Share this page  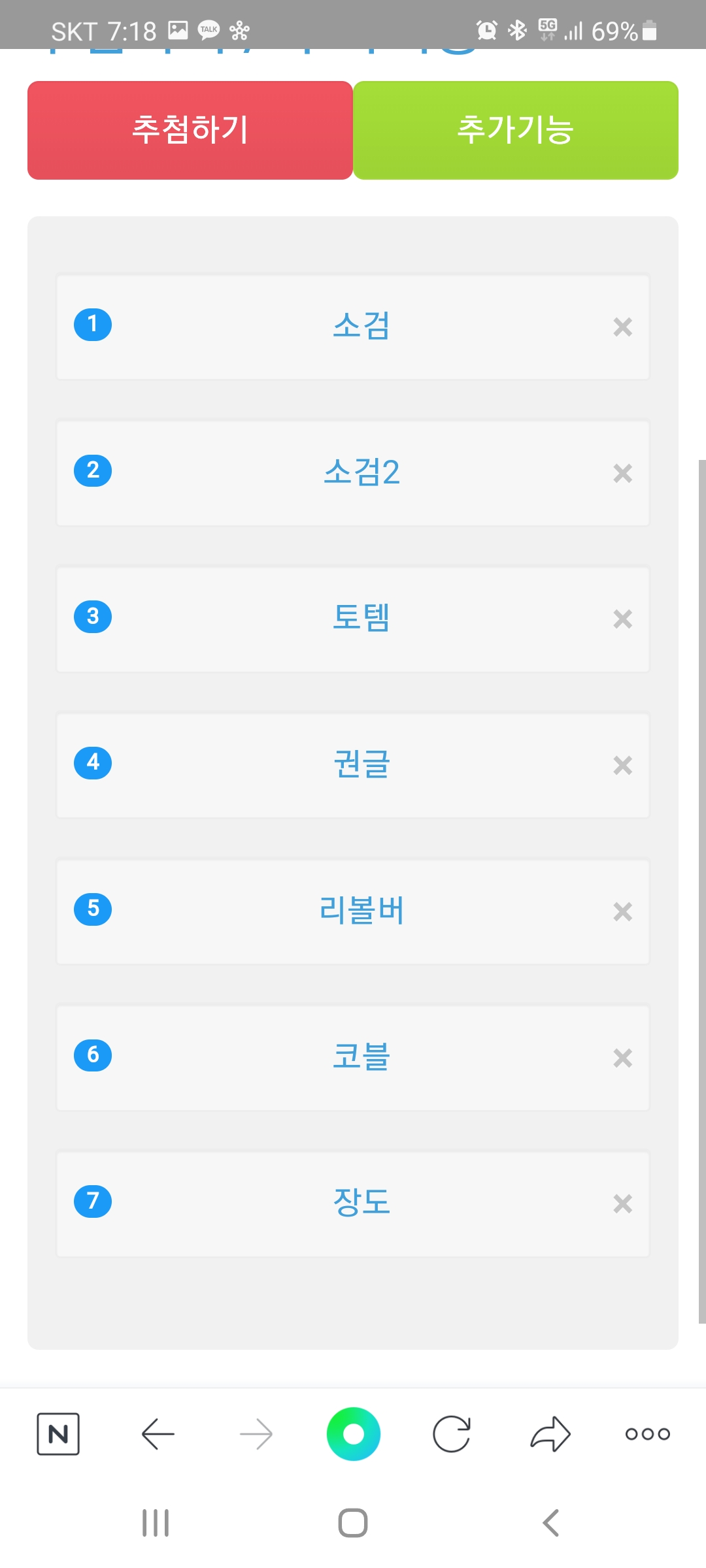550,1434
